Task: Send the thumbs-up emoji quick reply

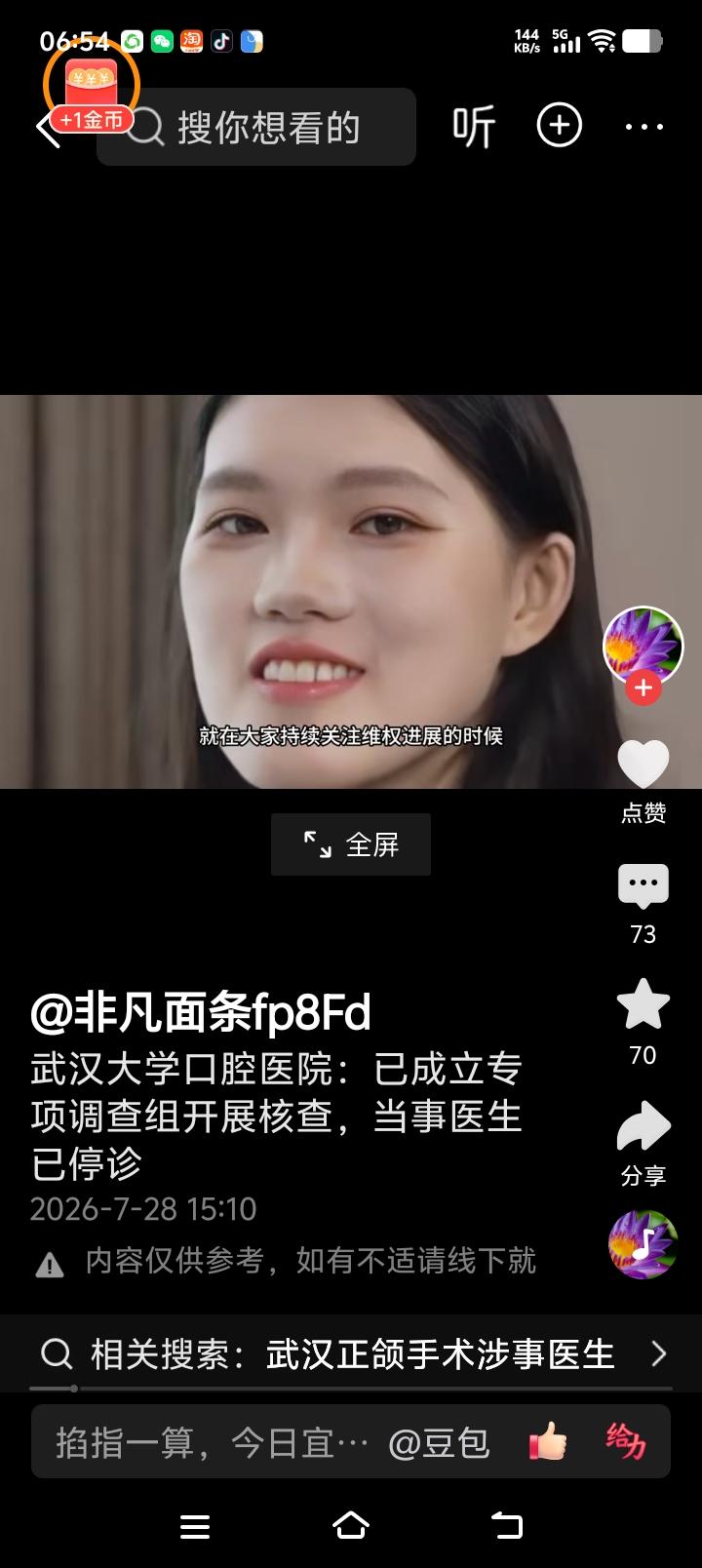Action: [547, 1441]
